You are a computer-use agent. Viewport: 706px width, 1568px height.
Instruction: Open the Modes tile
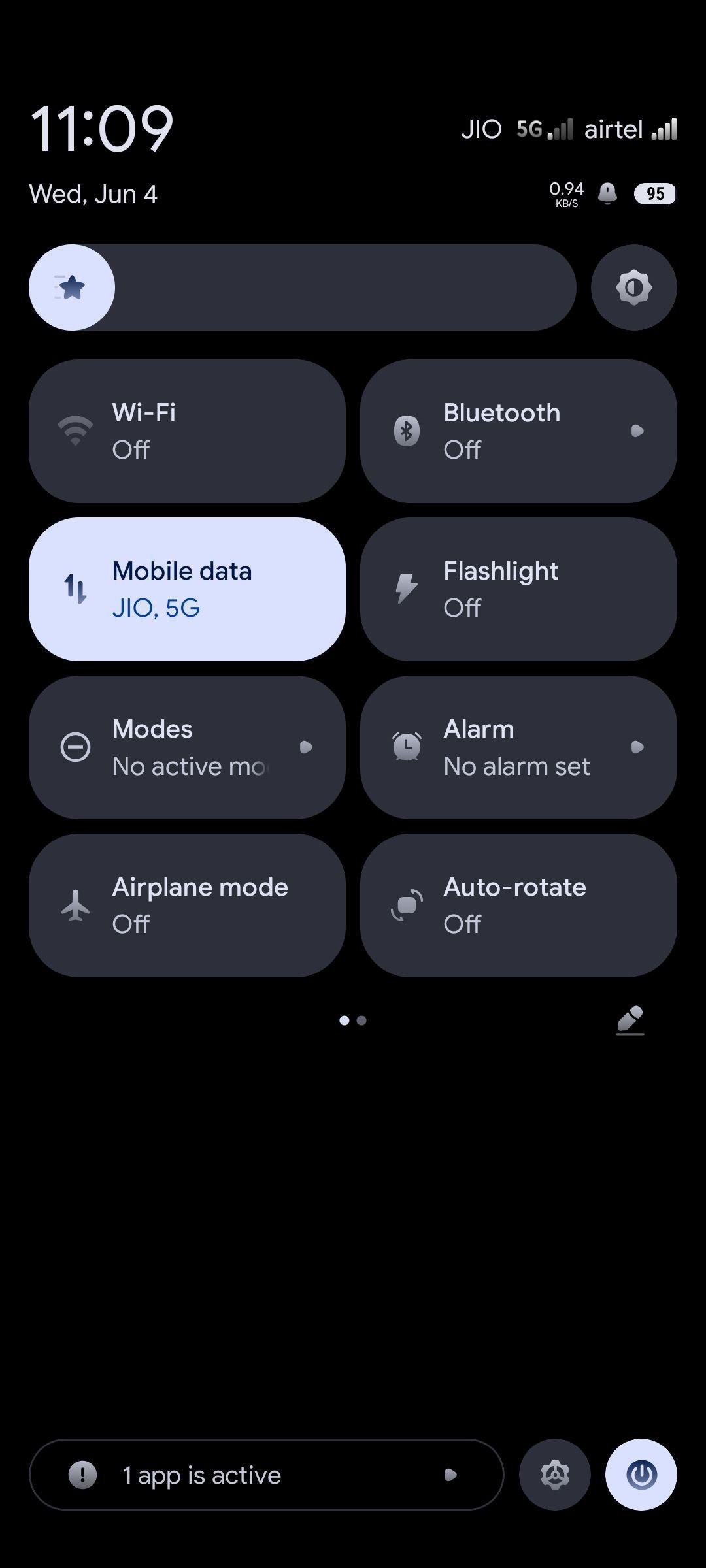point(187,747)
